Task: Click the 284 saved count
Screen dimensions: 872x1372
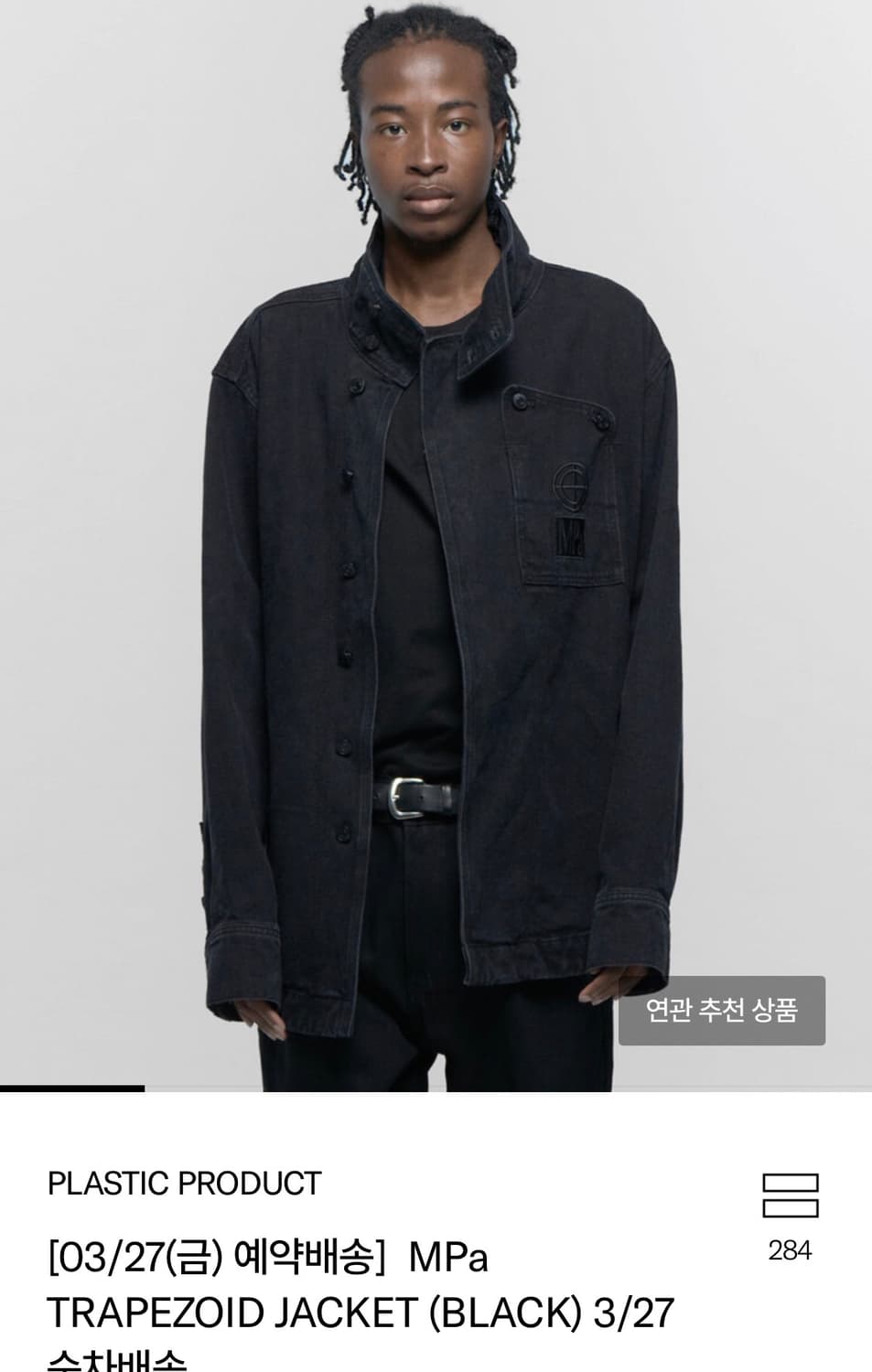Action: (x=792, y=1247)
